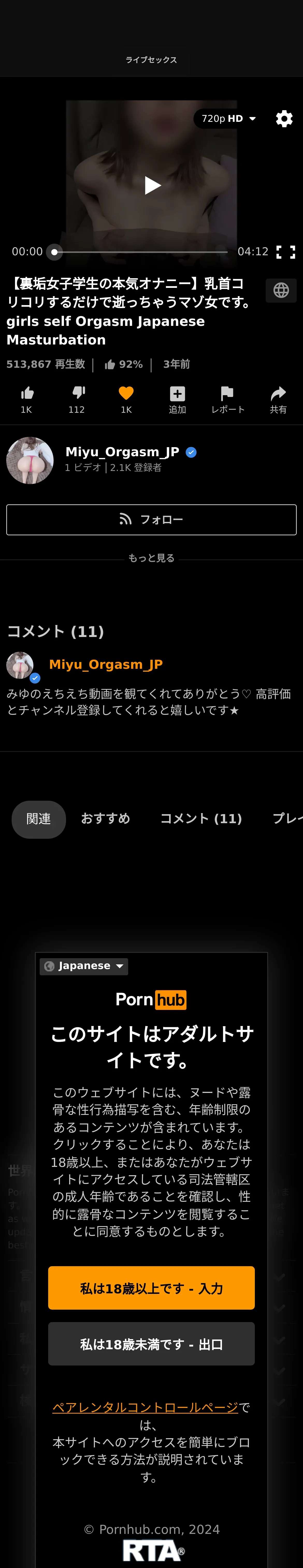Tap 追加 to add to a playlist
This screenshot has height=1568, width=303.
click(177, 399)
